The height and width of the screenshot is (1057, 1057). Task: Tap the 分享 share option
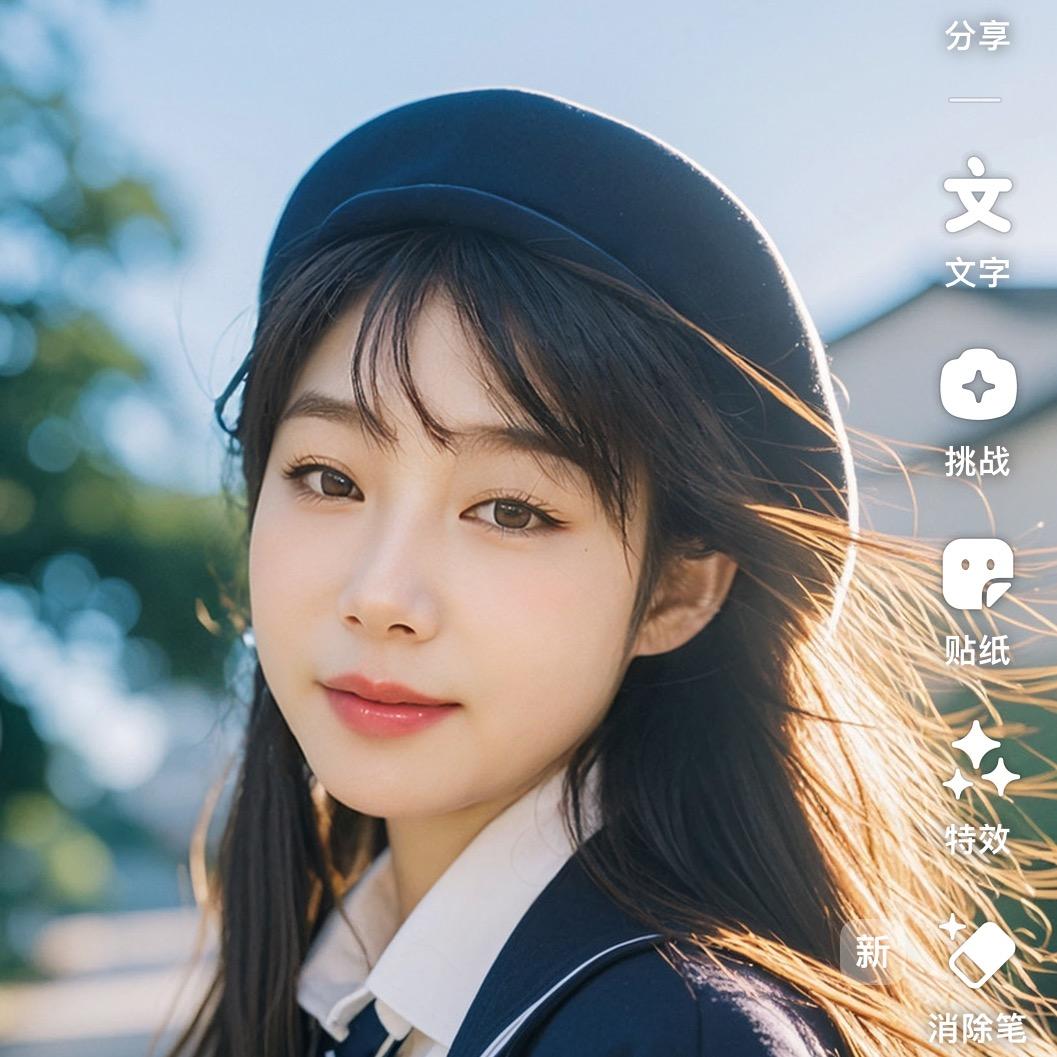click(977, 36)
